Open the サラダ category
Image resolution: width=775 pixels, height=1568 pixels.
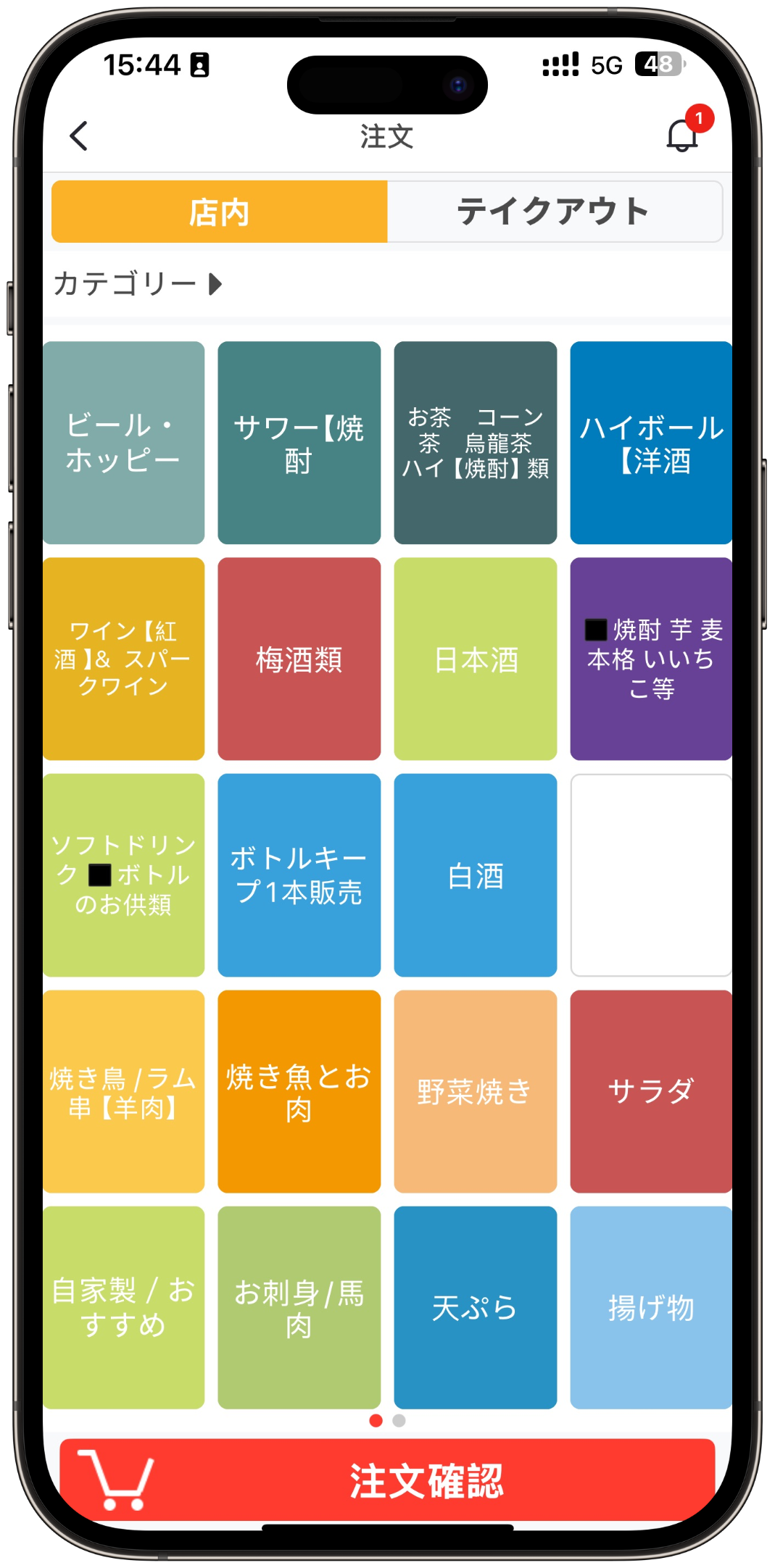pos(651,1091)
